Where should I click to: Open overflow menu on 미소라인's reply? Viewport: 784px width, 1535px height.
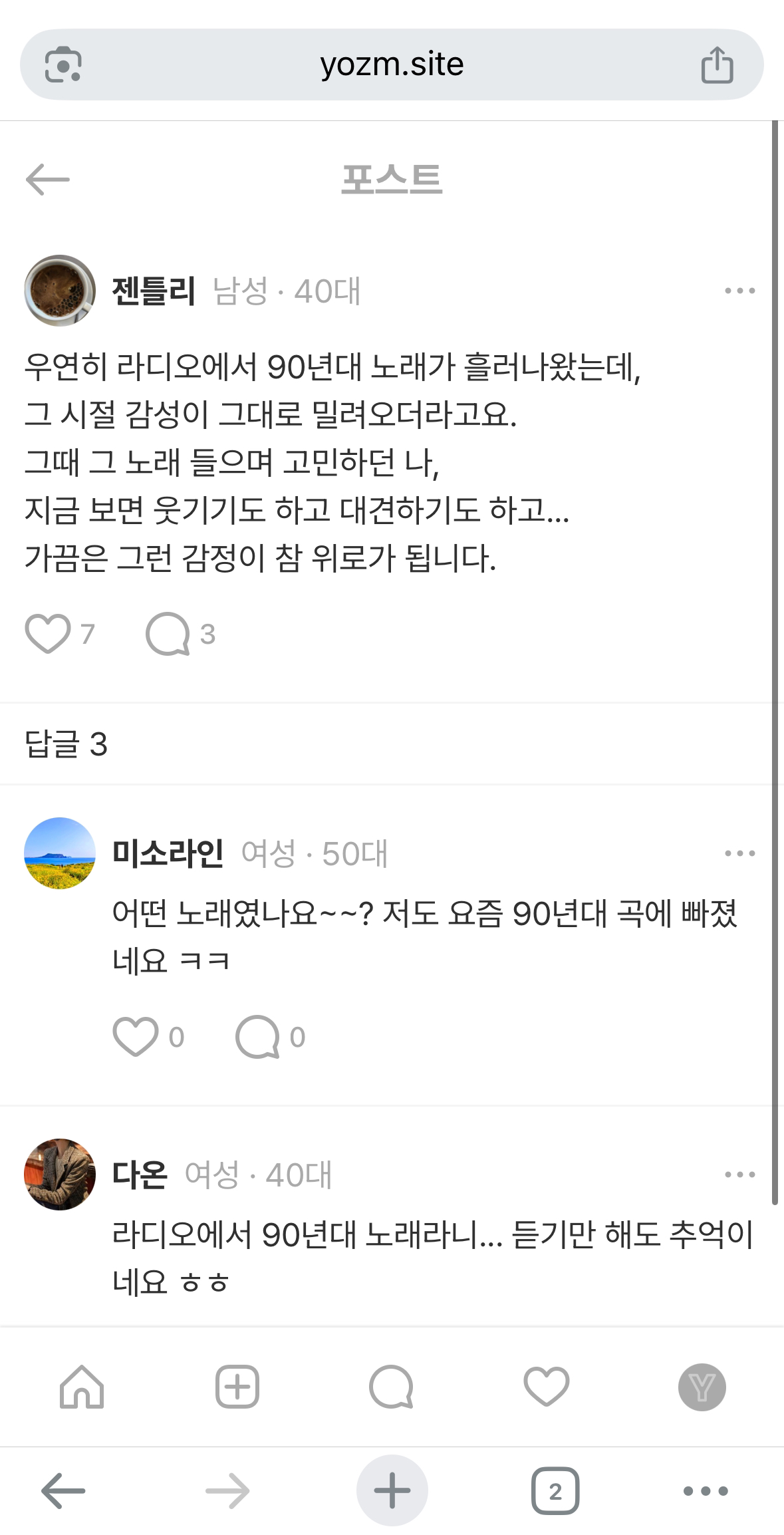click(739, 853)
